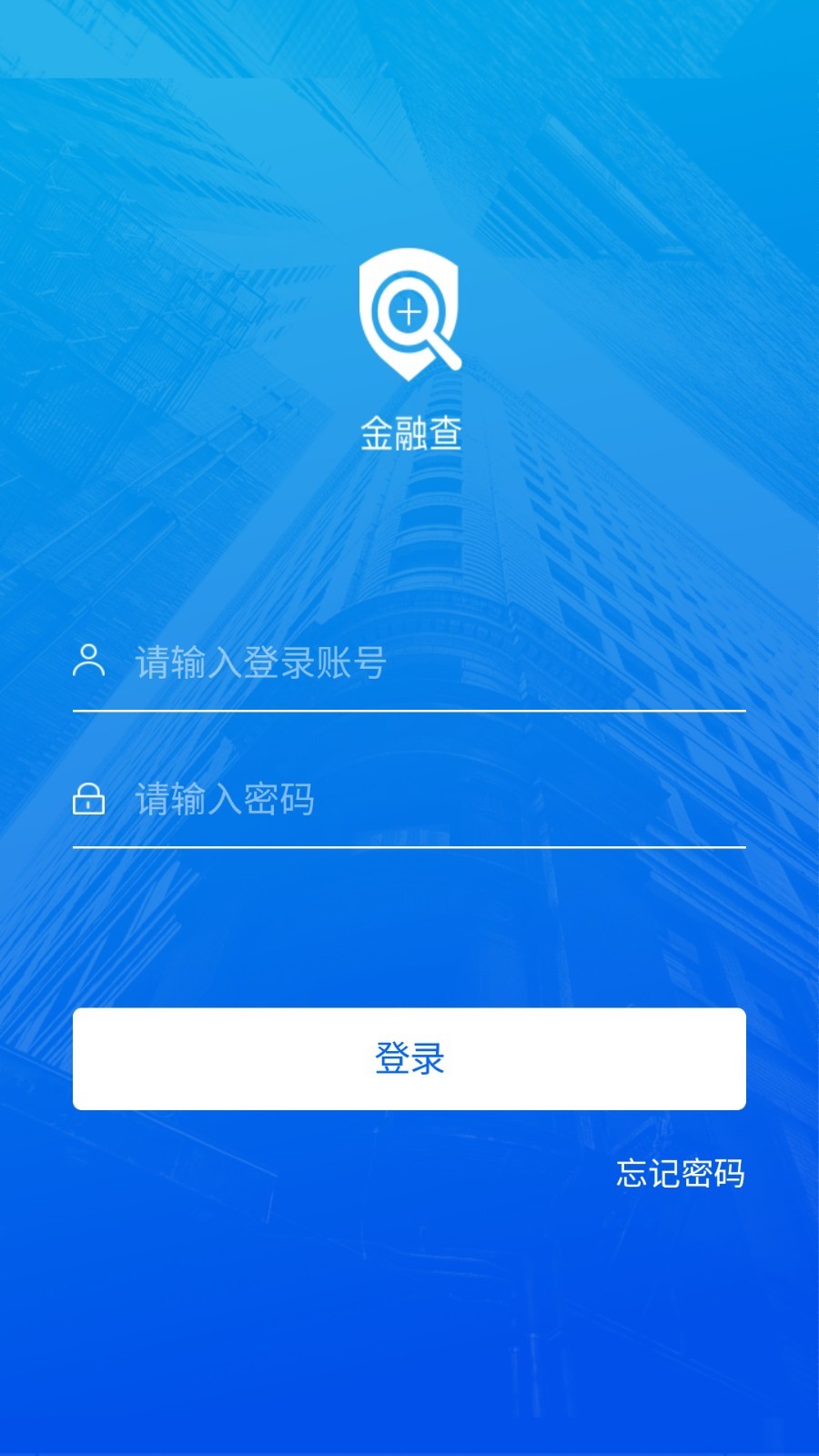This screenshot has height=1456, width=819.
Task: Click the 登录 login button
Action: coord(409,1060)
